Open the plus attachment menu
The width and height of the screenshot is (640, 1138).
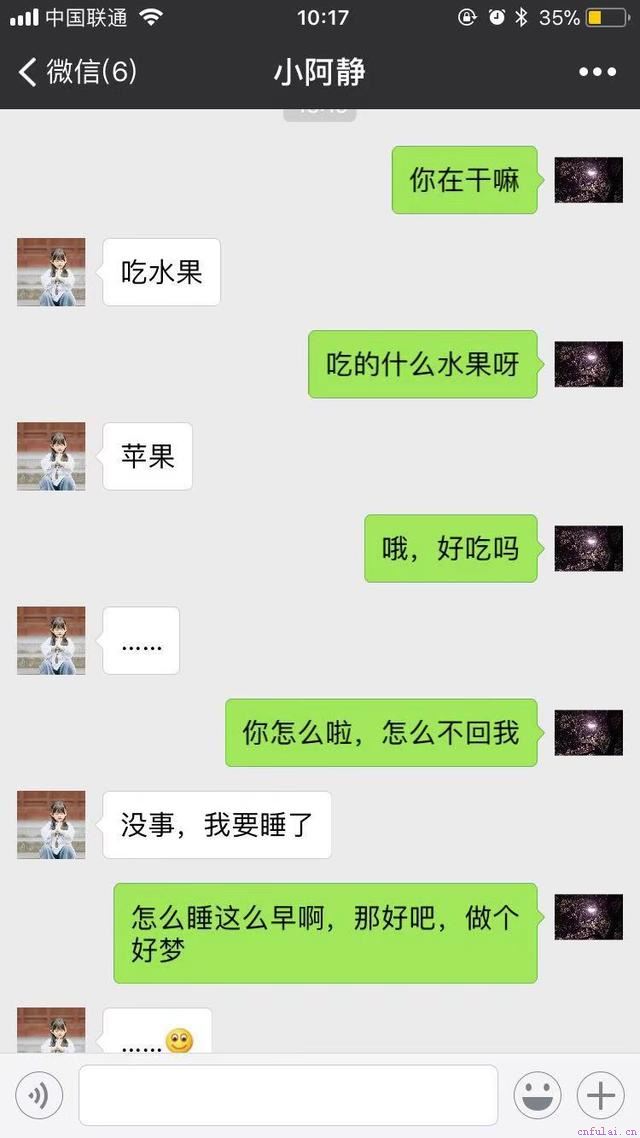(600, 1096)
